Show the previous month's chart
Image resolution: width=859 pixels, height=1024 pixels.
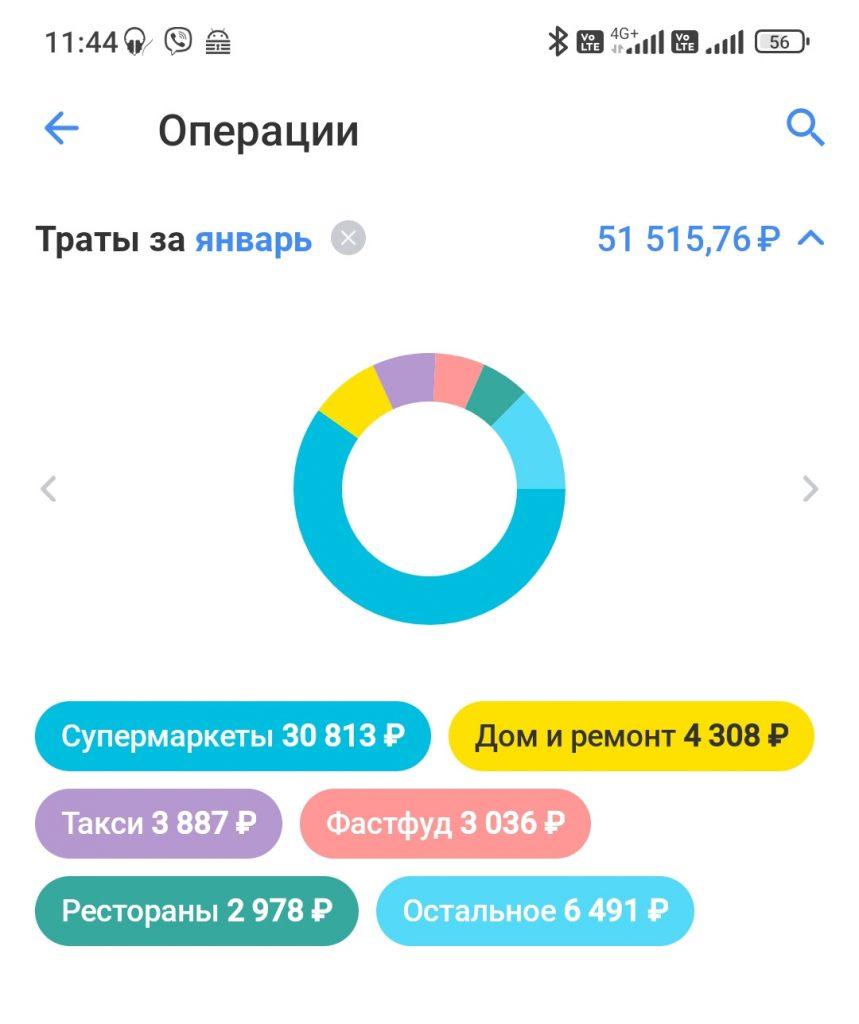(x=48, y=488)
